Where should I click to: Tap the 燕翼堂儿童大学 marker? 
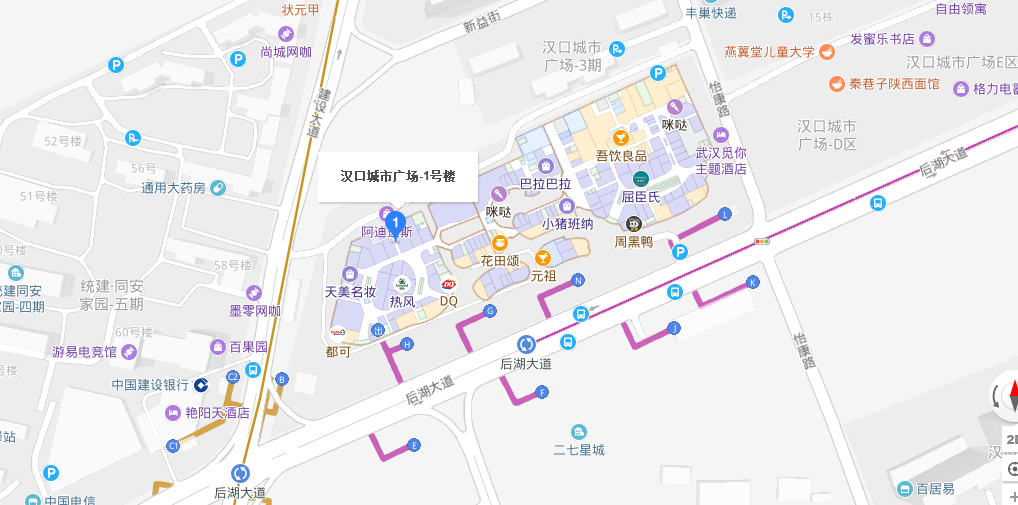click(826, 51)
